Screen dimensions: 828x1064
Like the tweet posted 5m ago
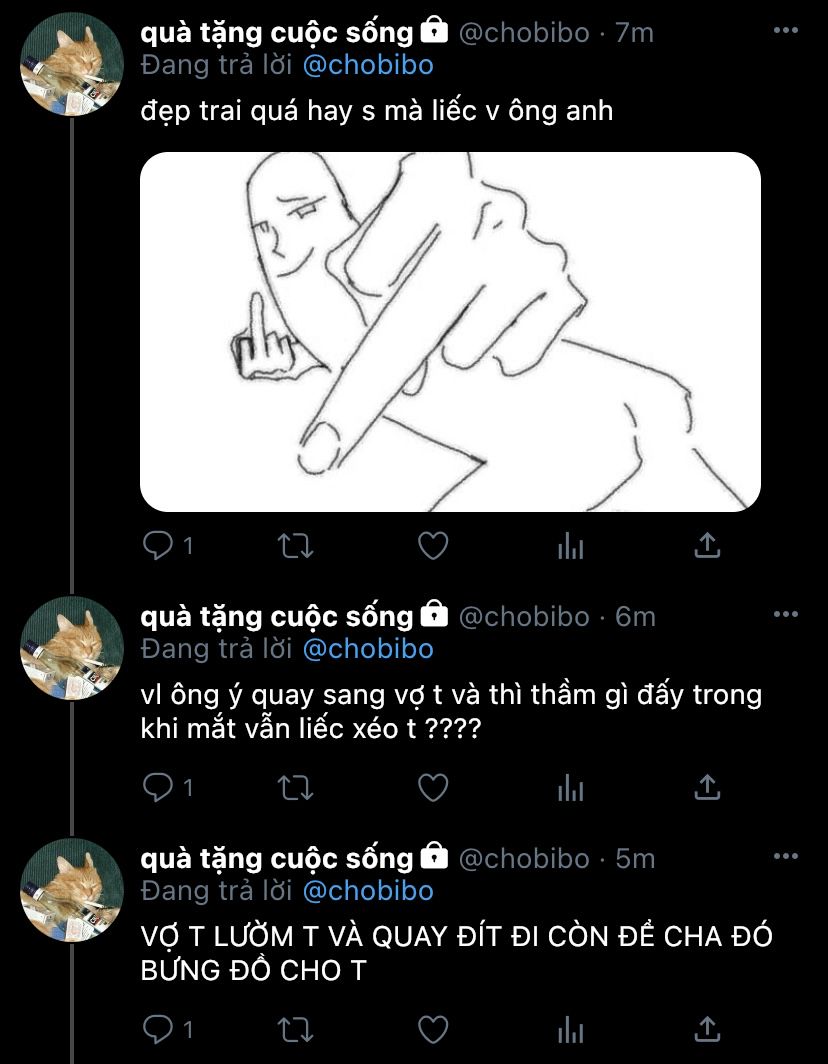pyautogui.click(x=433, y=1029)
